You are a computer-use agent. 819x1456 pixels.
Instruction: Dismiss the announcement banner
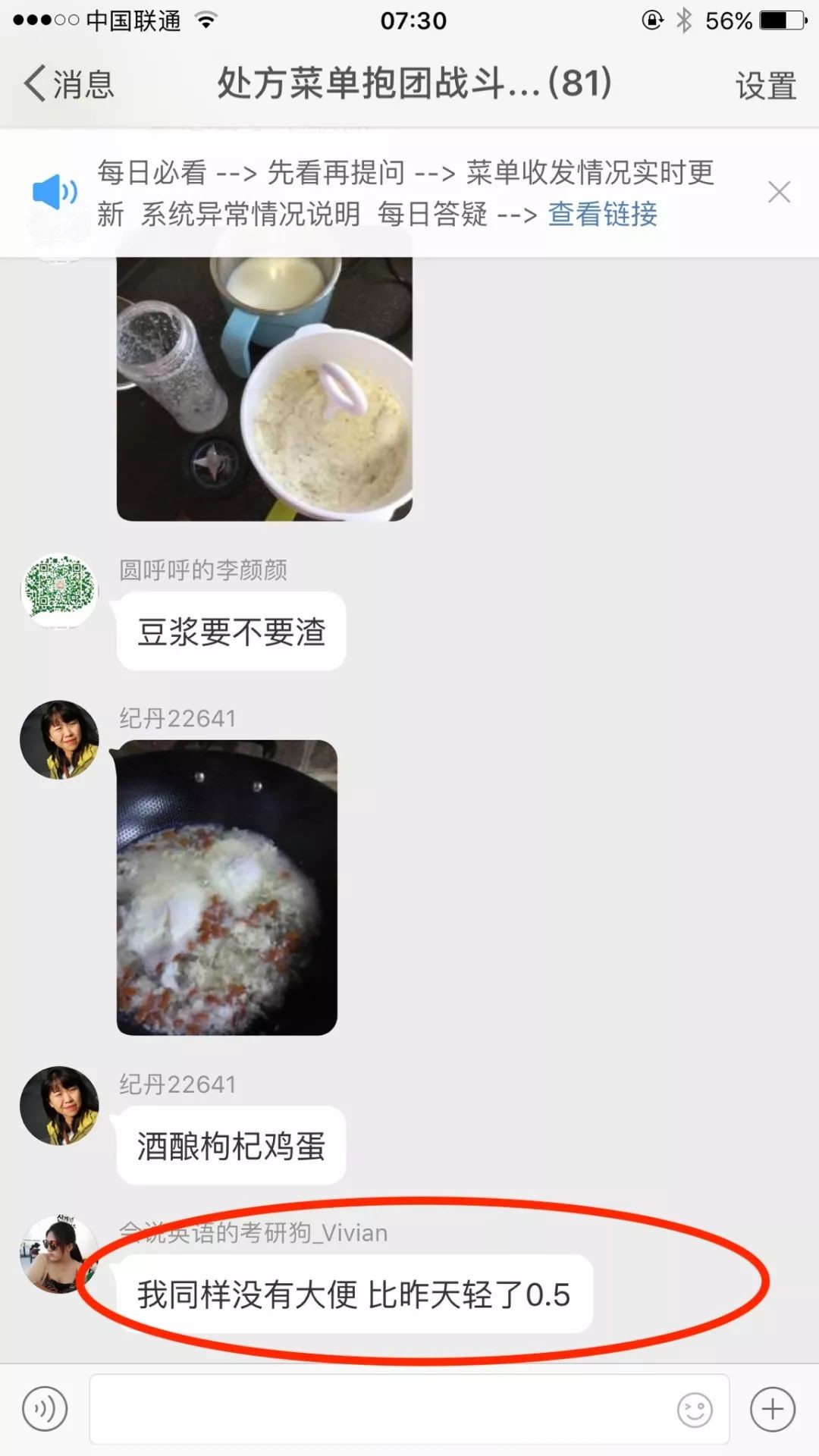779,192
